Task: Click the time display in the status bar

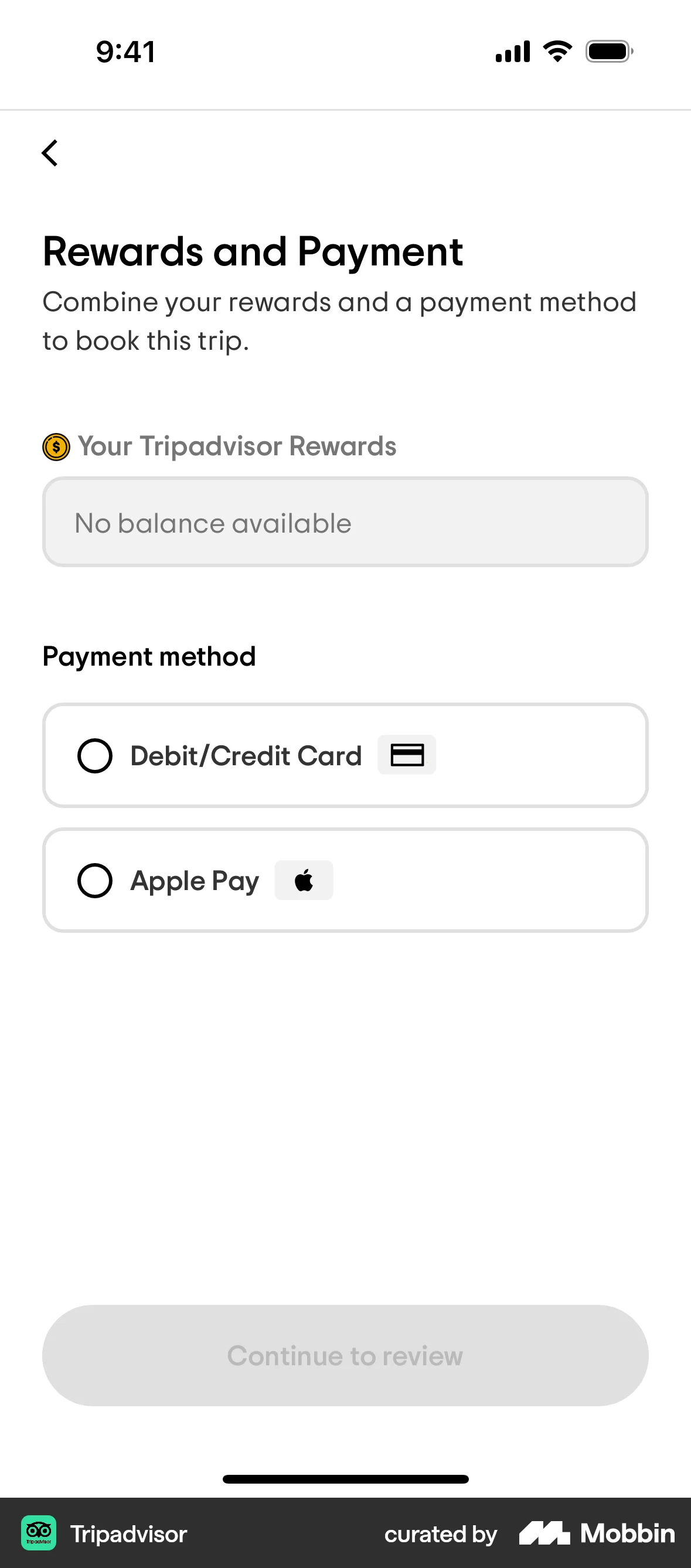Action: 124,52
